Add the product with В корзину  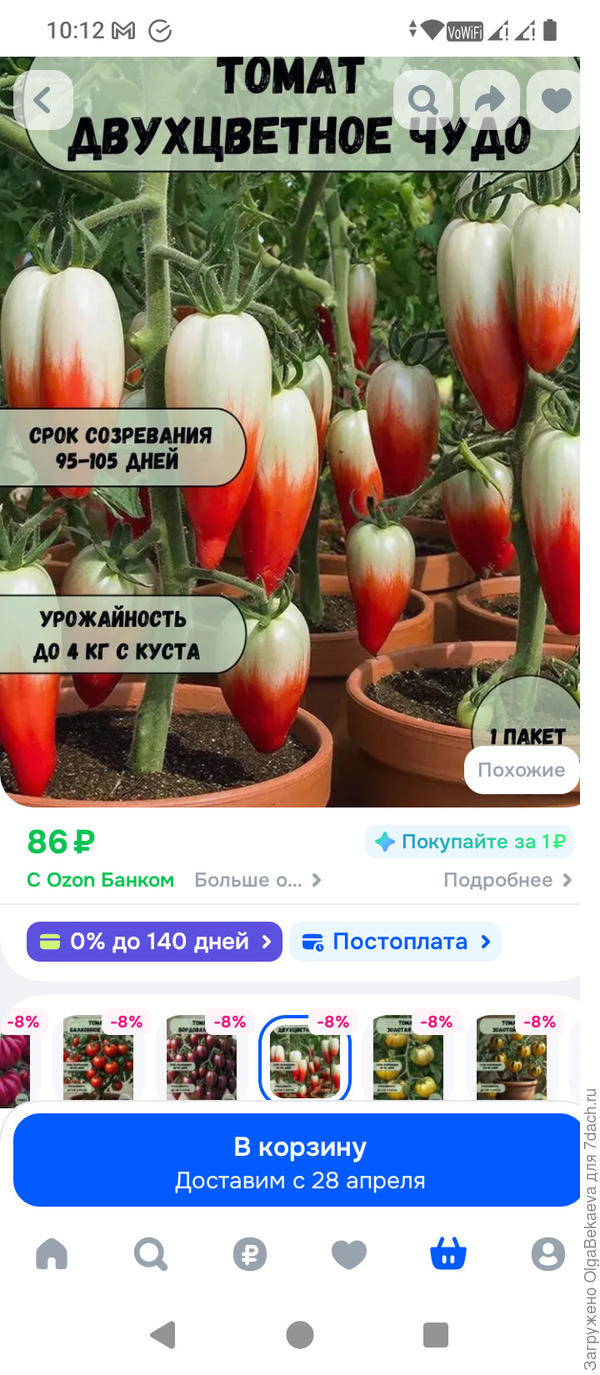click(298, 1160)
